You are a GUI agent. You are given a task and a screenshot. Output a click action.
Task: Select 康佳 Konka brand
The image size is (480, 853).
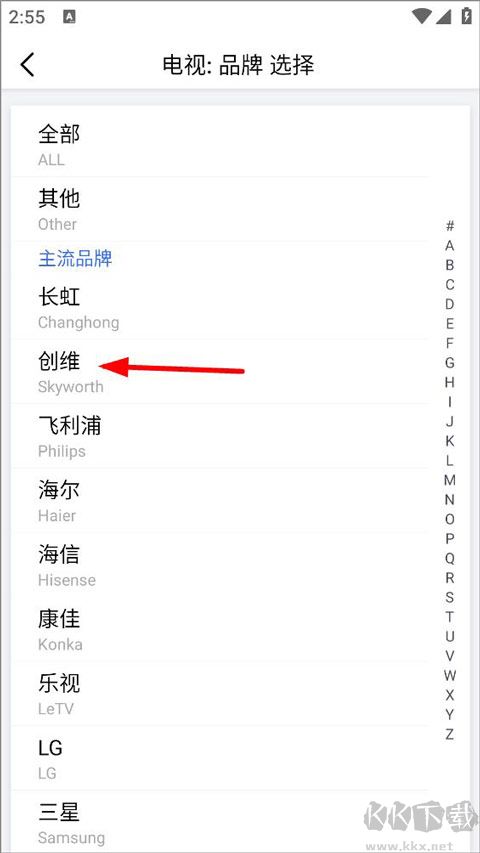tap(220, 629)
